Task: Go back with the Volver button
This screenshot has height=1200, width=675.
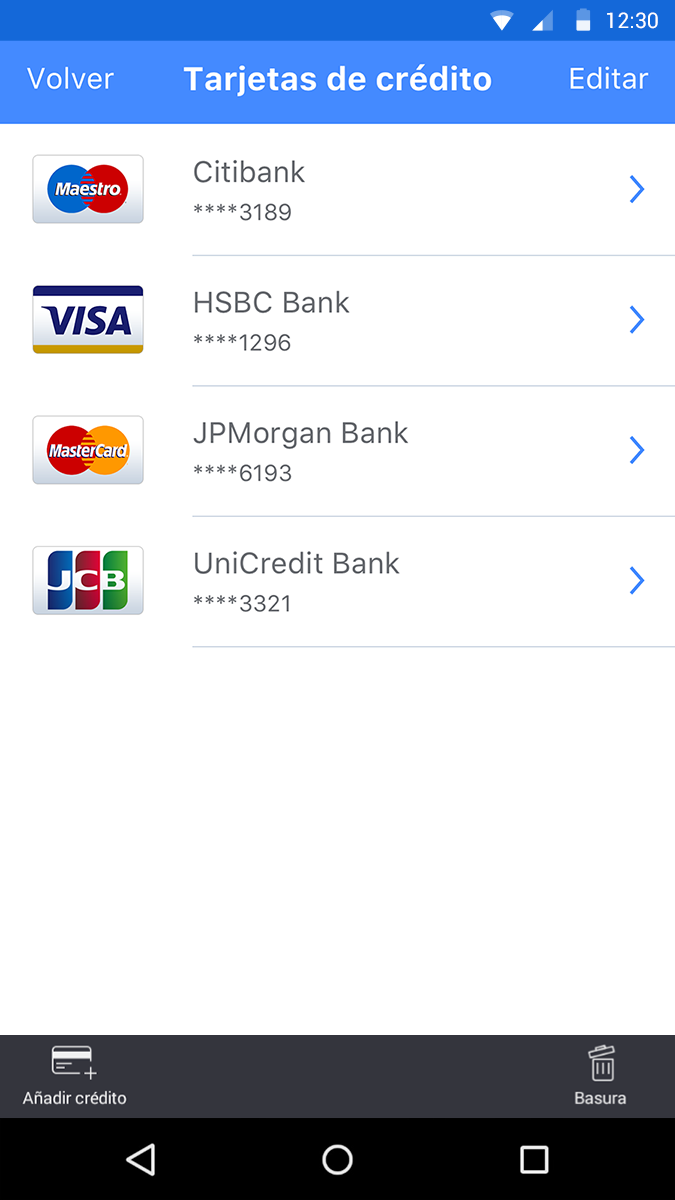Action: (x=70, y=79)
